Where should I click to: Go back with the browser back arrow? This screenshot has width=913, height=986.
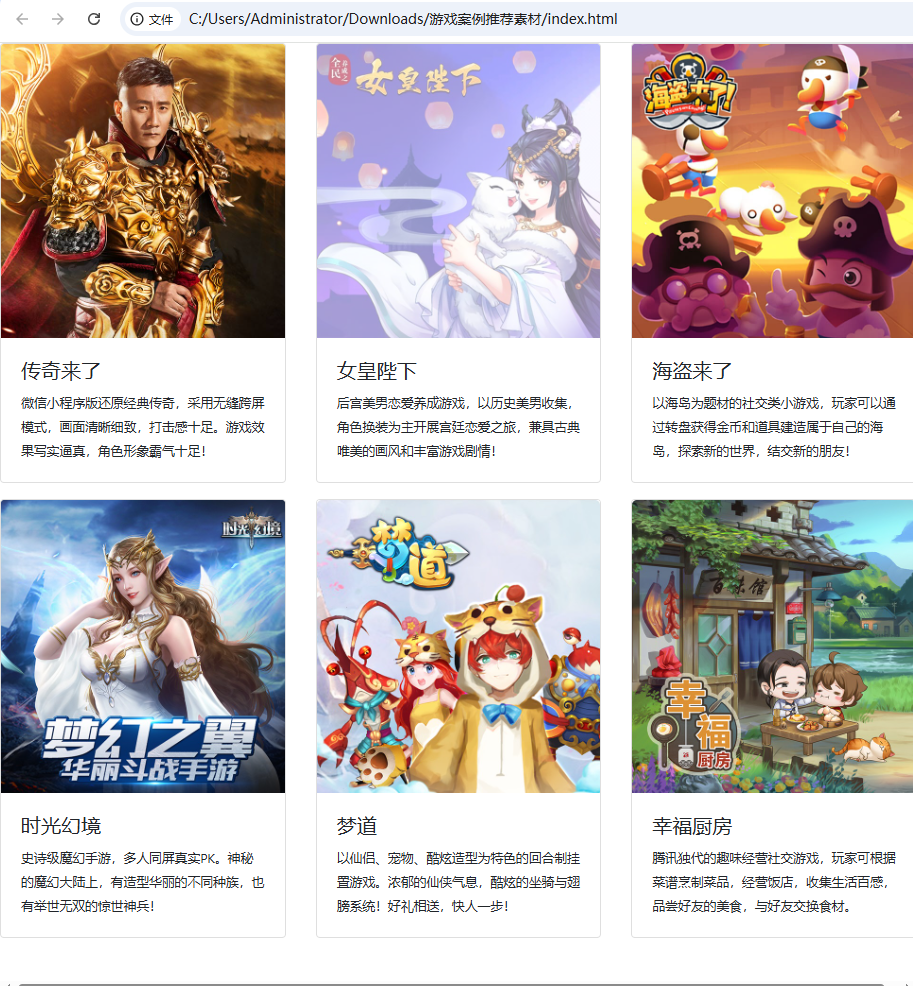22,19
